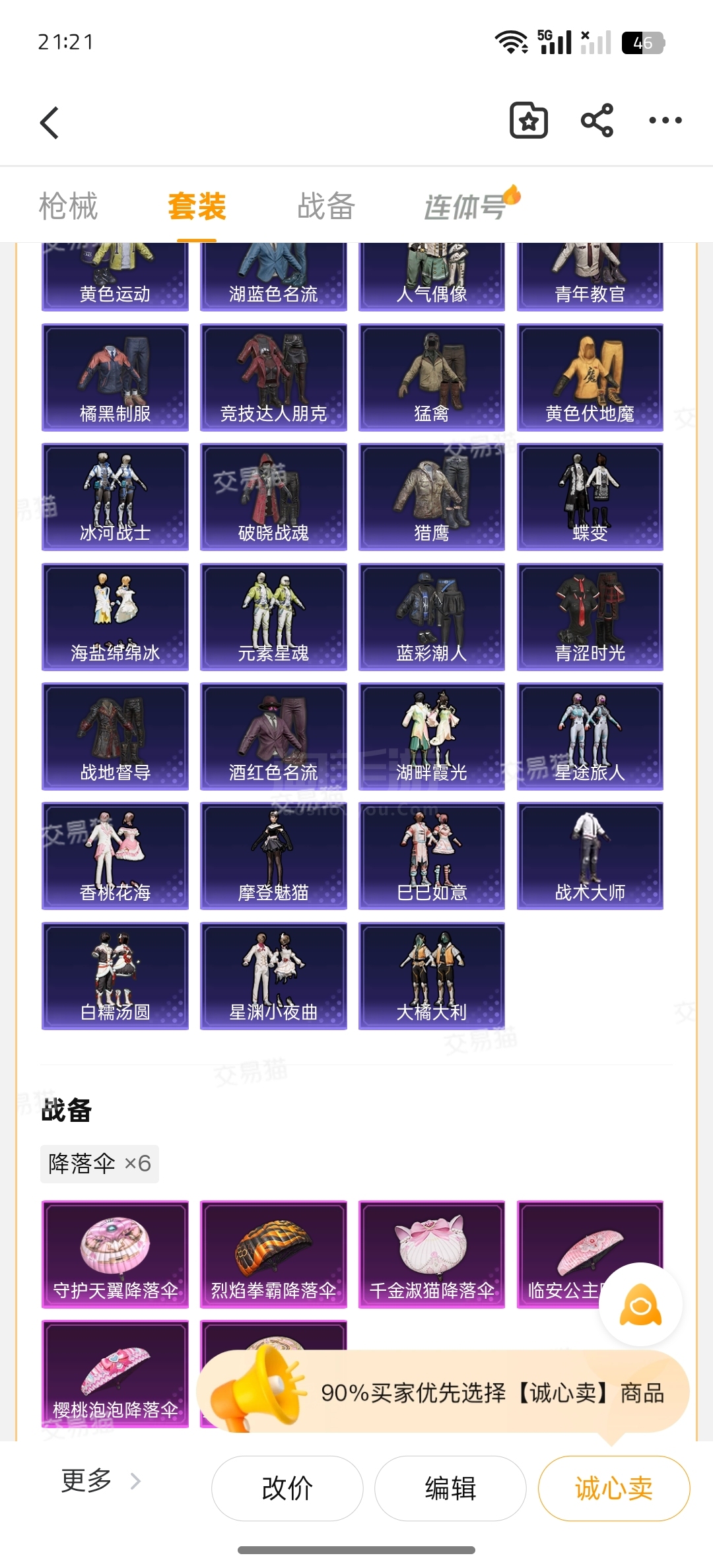Open the 大橘大利 outfit tile
Viewport: 713px width, 1568px height.
(432, 976)
